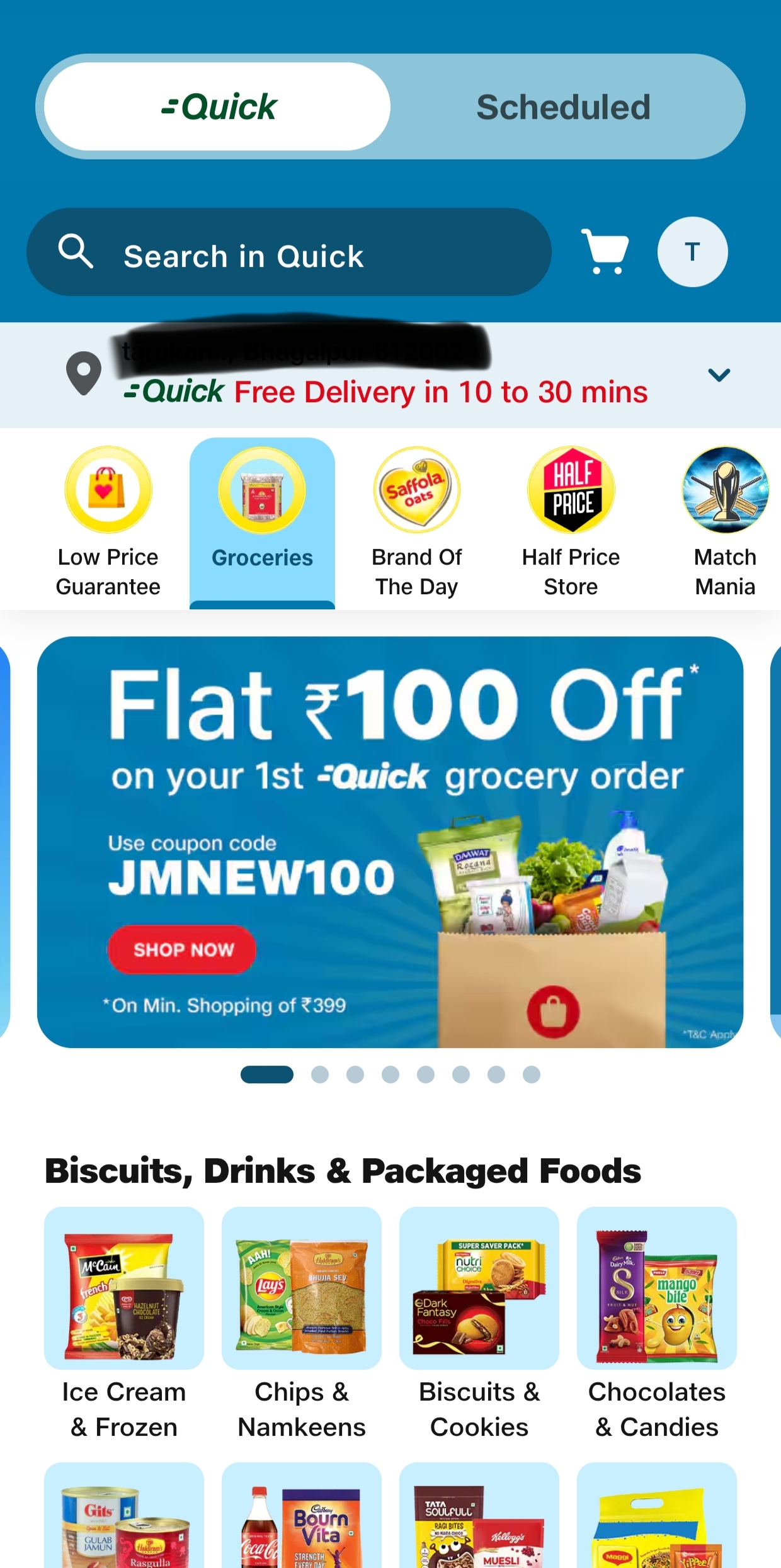The width and height of the screenshot is (781, 1568).
Task: Tap Shop Now on the banner
Action: [x=182, y=949]
